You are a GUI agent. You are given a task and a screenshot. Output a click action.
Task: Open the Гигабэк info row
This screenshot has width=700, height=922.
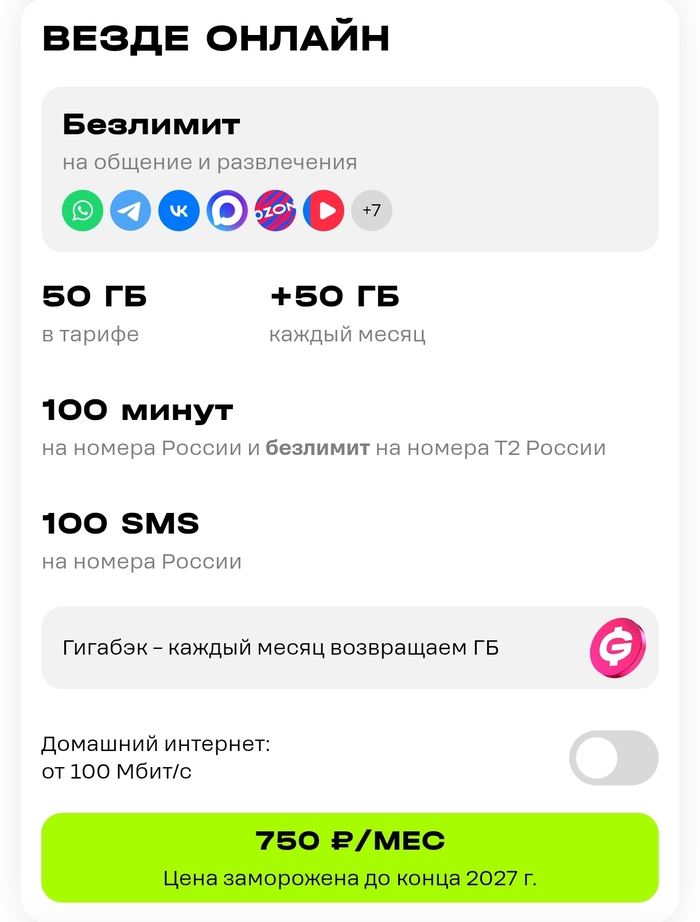pos(349,648)
